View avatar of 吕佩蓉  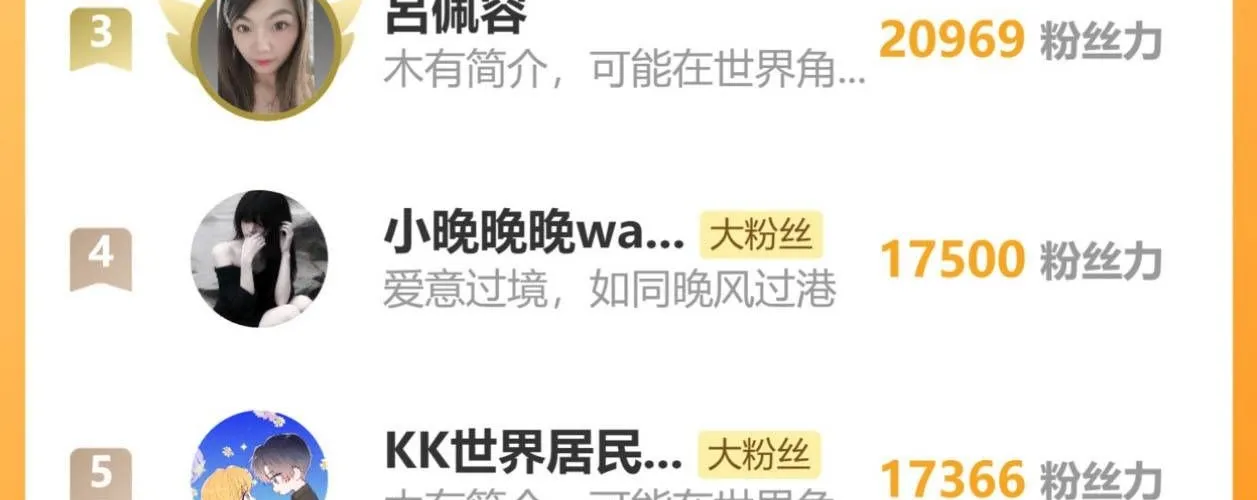(x=265, y=50)
